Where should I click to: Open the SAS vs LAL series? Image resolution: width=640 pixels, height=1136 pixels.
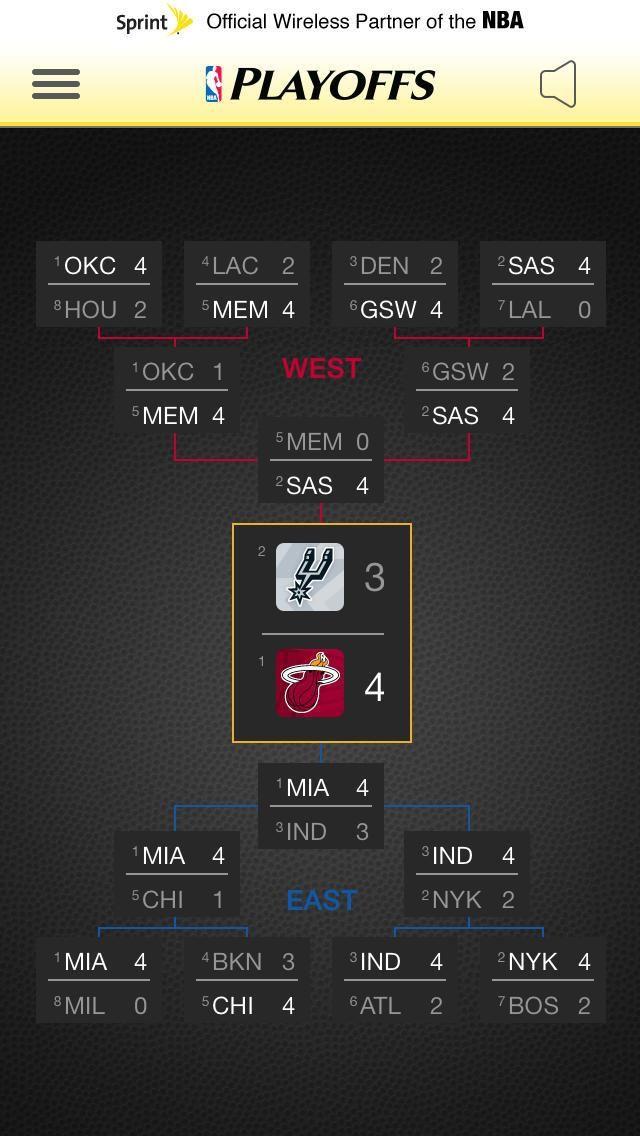click(x=543, y=287)
